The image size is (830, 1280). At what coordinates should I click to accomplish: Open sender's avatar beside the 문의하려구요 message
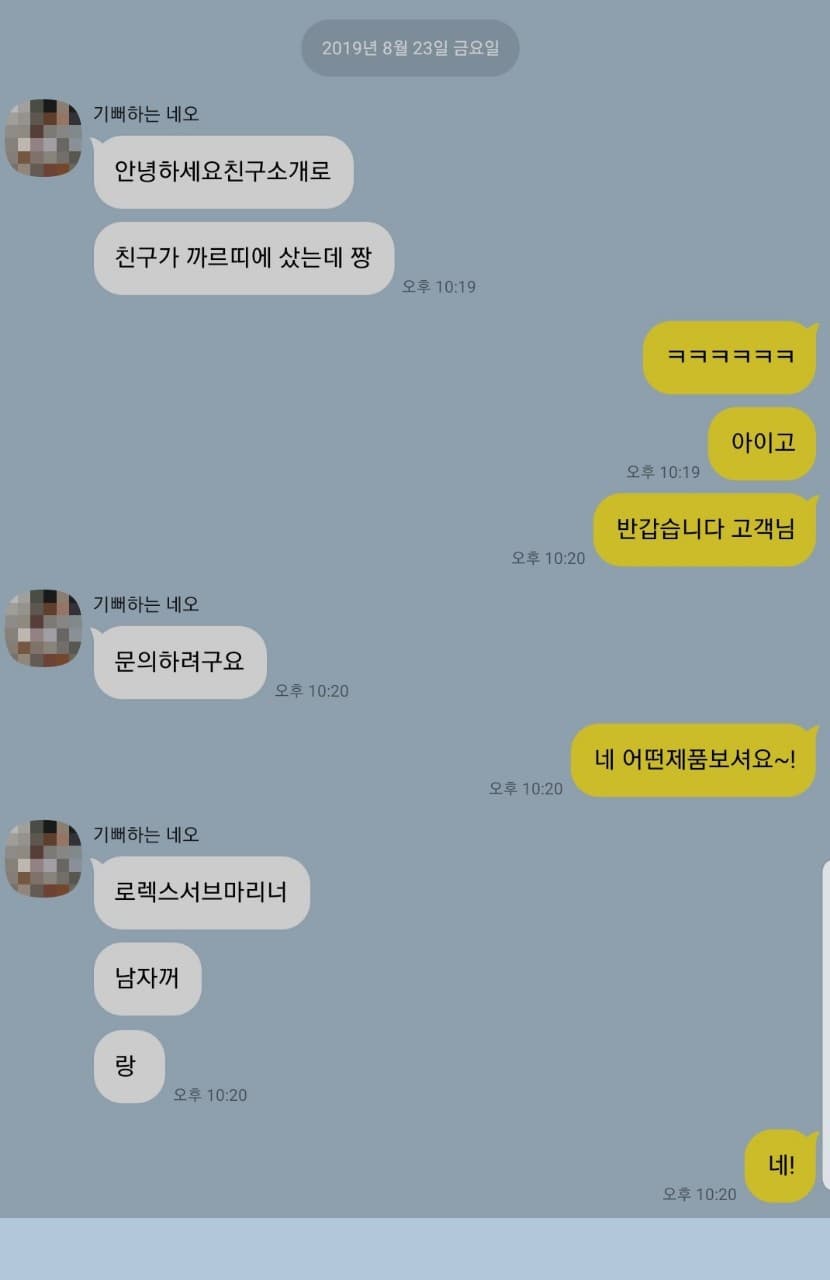pos(43,628)
